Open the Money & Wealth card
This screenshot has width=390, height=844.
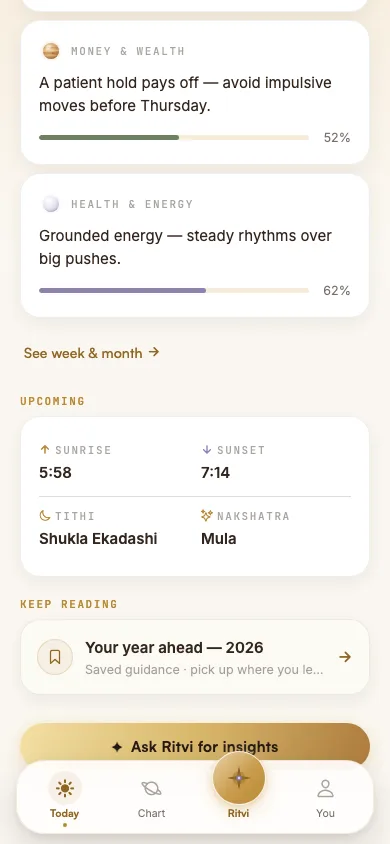[195, 92]
